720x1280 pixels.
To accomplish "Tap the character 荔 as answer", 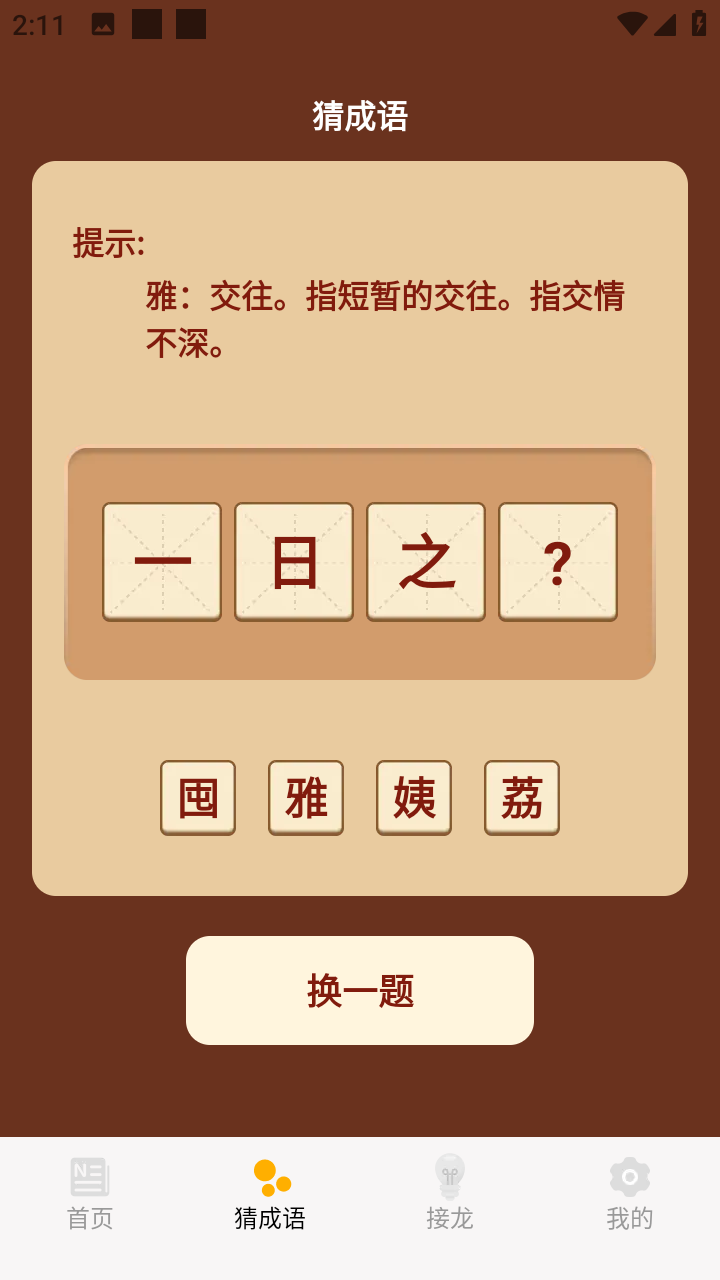I will click(x=522, y=797).
